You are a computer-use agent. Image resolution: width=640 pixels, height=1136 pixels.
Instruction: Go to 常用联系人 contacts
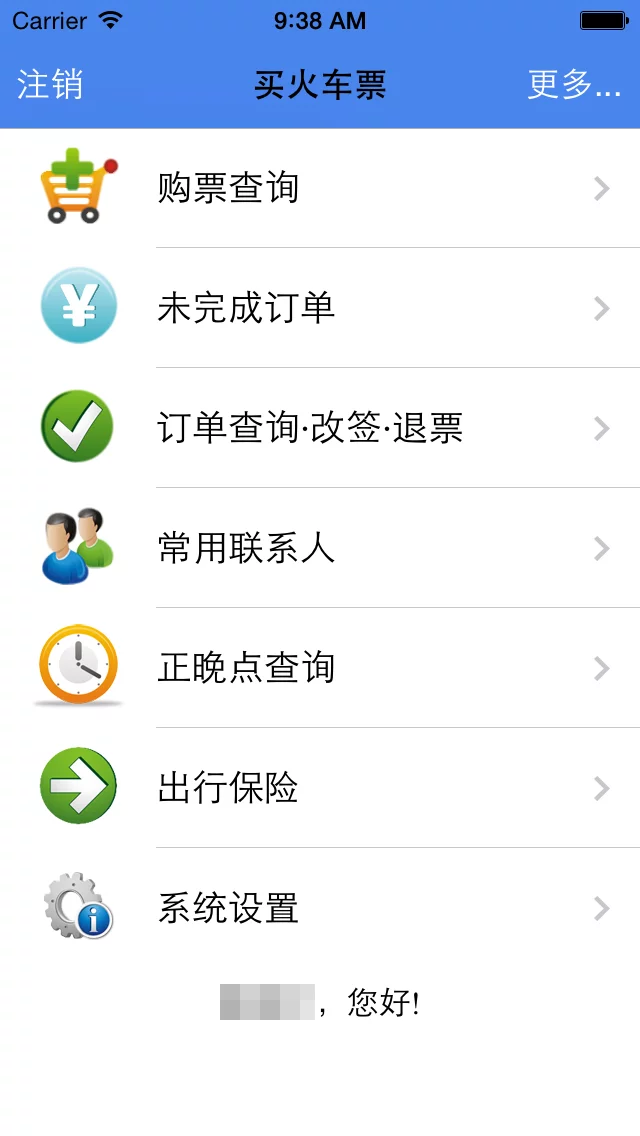click(x=320, y=548)
